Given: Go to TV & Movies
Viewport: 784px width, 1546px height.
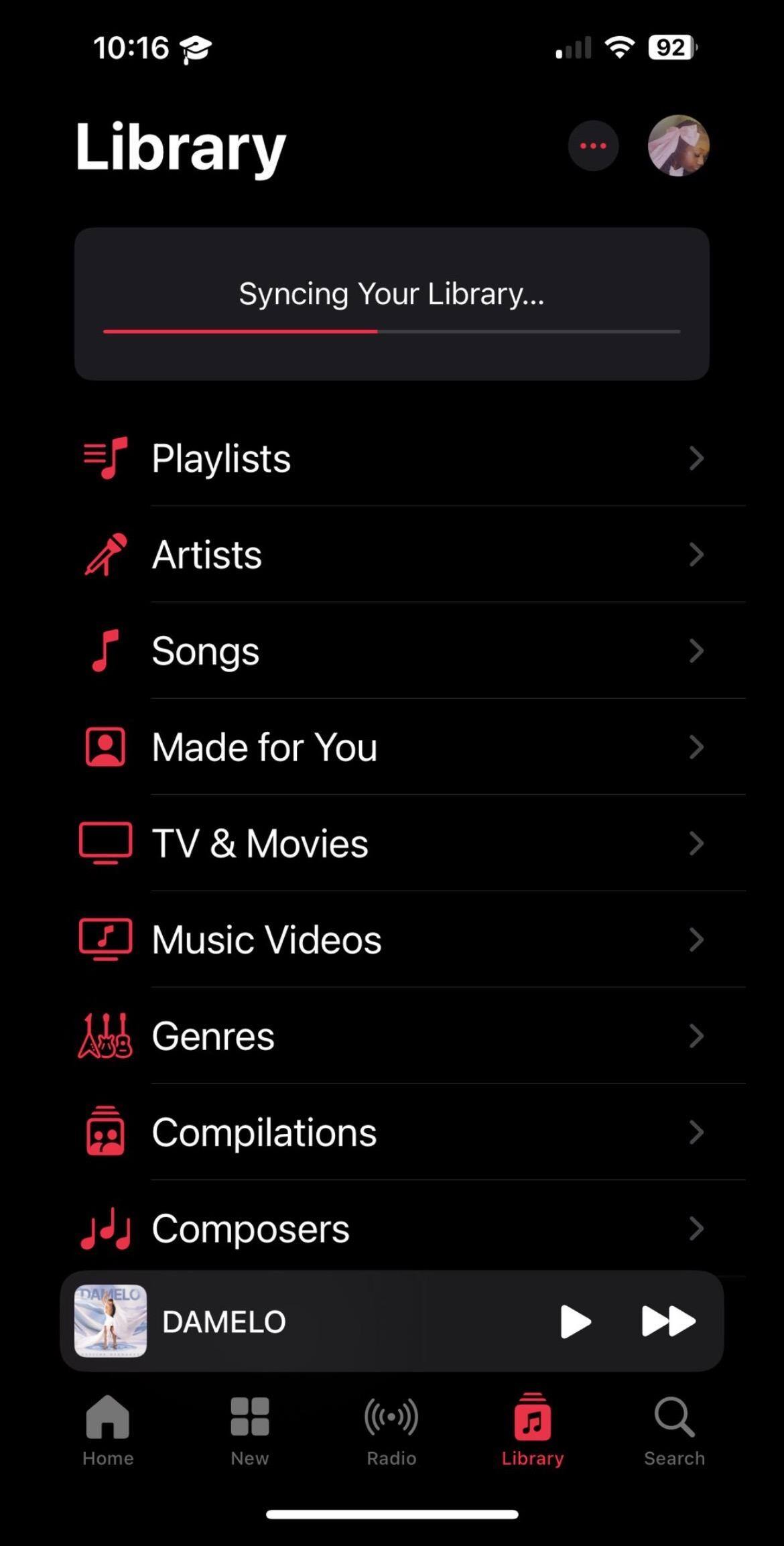Looking at the screenshot, I should pos(392,843).
